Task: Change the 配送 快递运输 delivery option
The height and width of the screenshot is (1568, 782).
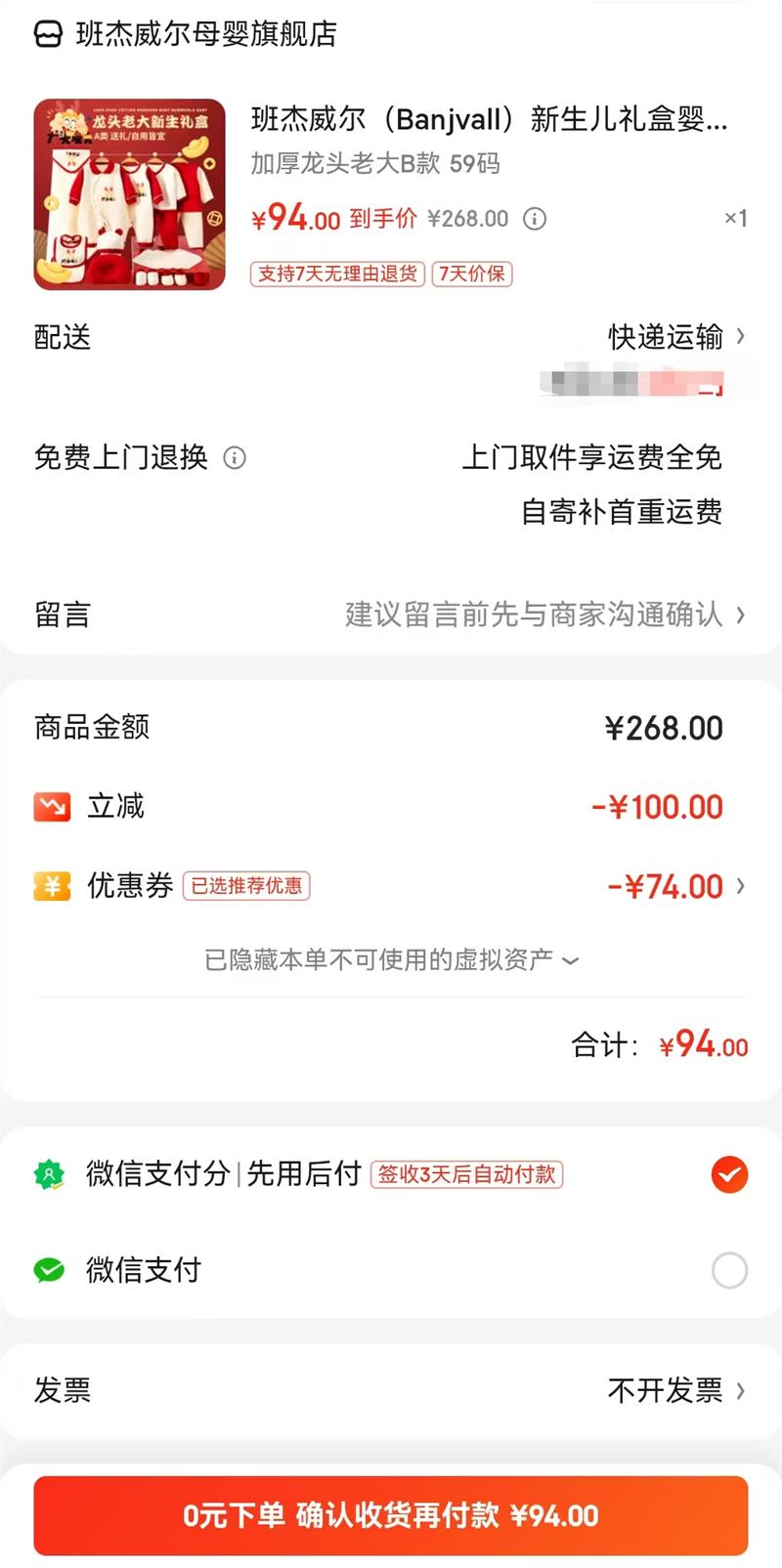Action: coord(676,337)
